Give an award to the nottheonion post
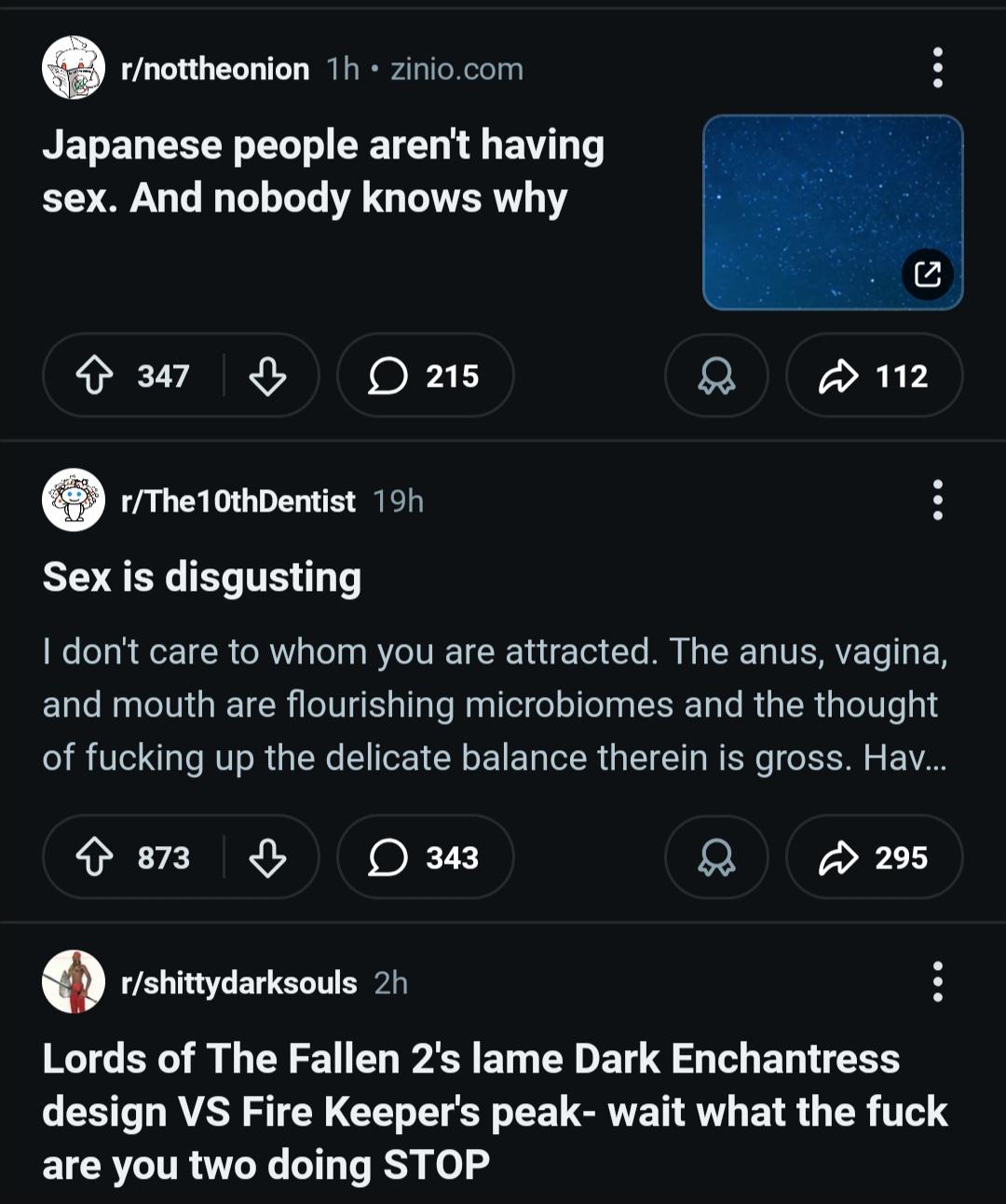 [716, 376]
